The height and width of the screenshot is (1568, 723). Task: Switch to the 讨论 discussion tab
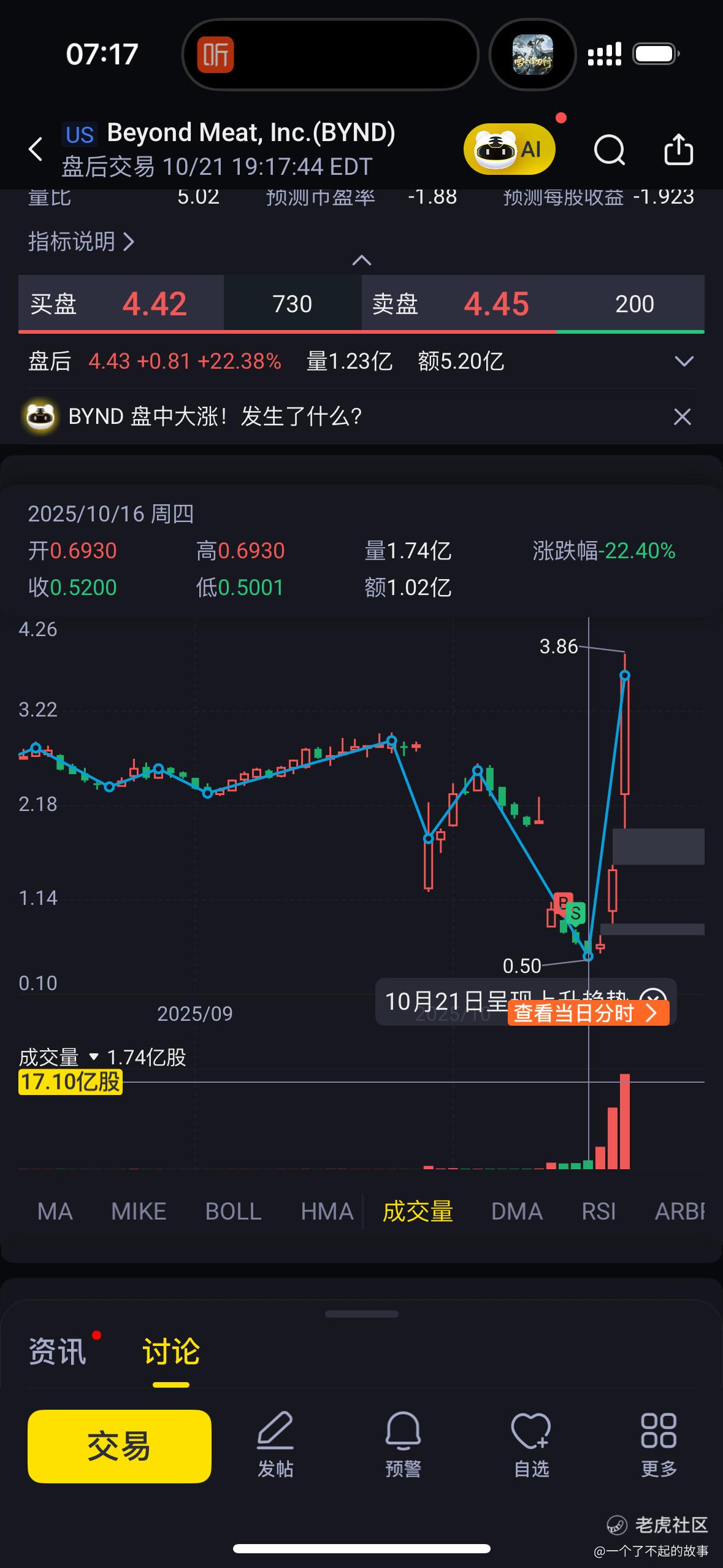click(x=171, y=1351)
